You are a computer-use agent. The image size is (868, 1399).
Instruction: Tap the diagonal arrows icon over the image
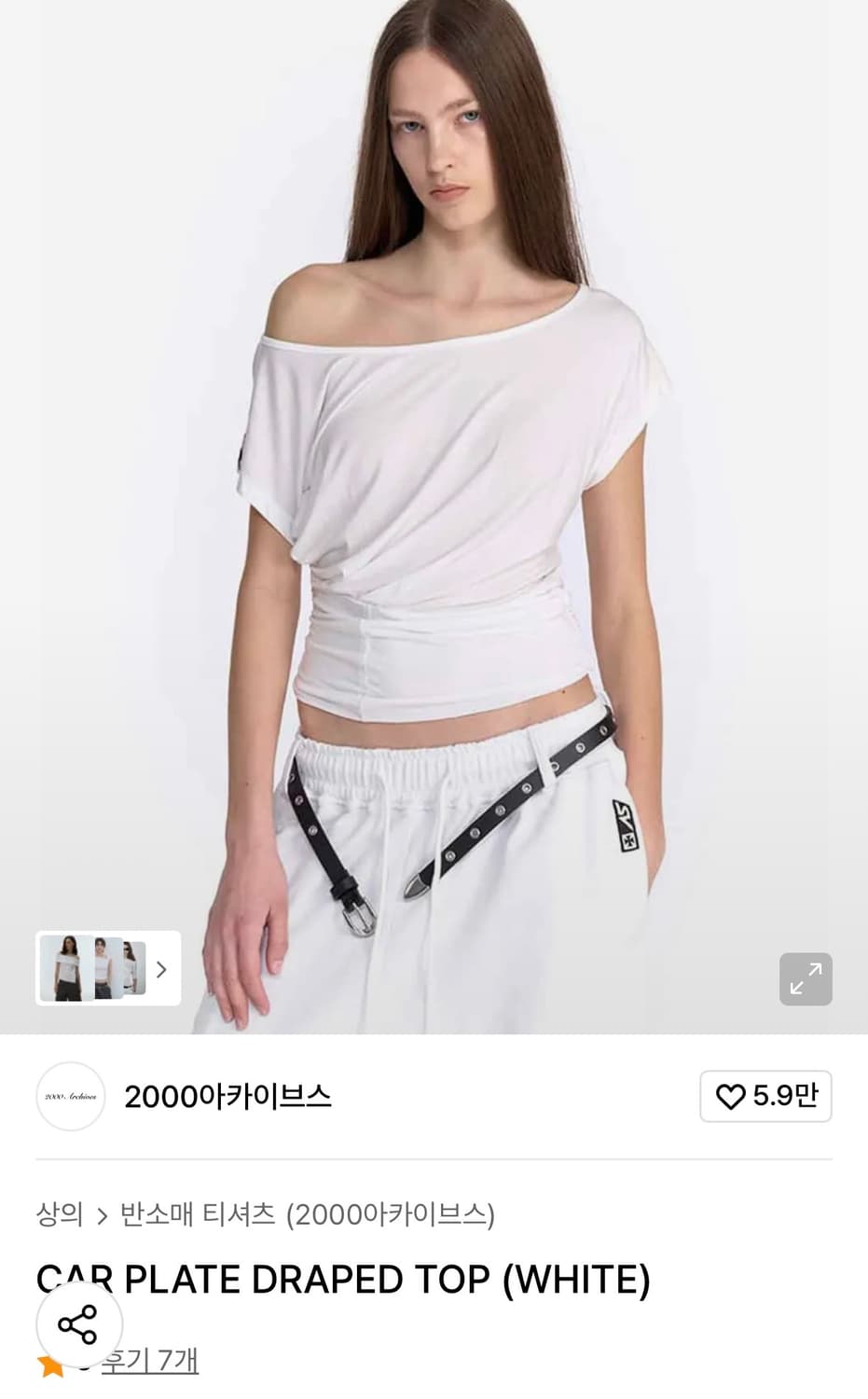(x=805, y=979)
